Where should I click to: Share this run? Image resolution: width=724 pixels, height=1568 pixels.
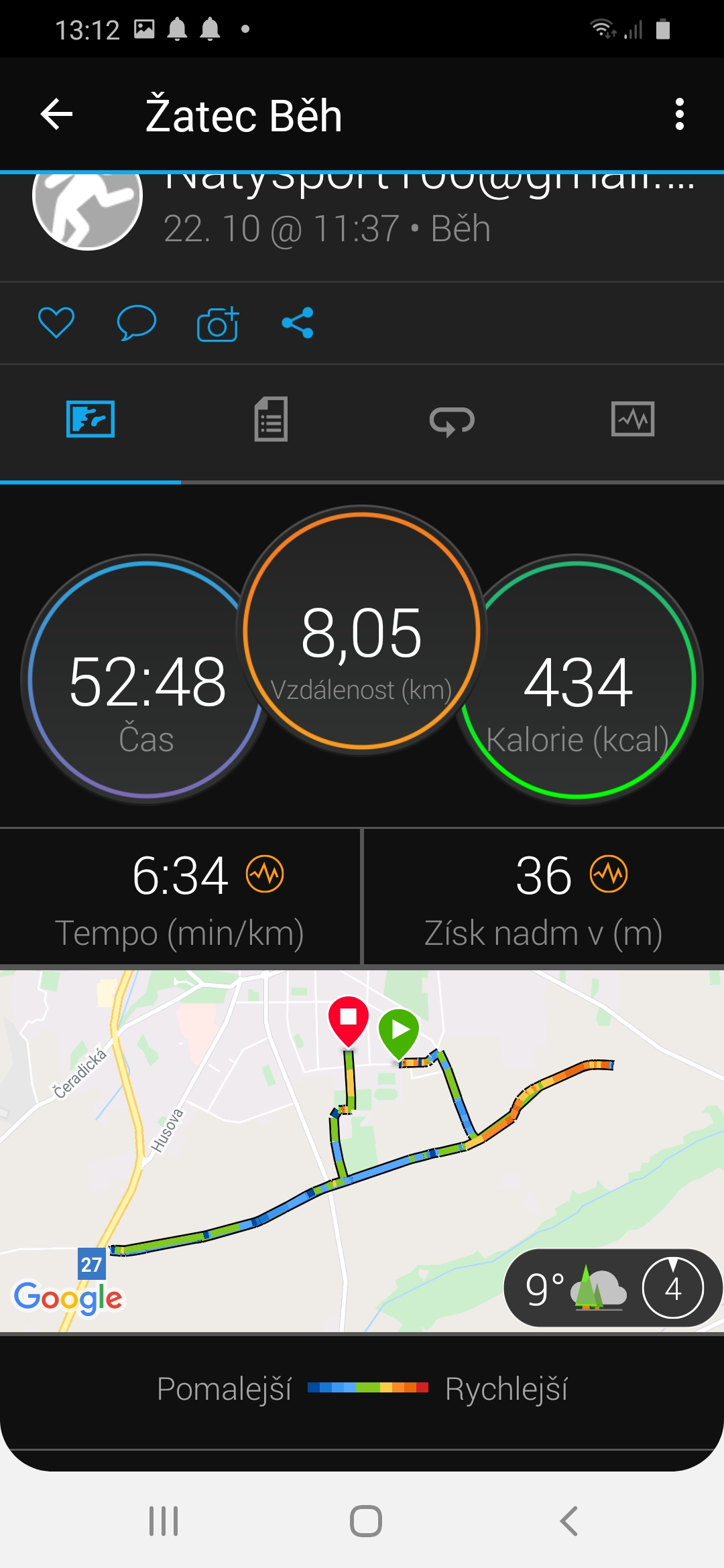pyautogui.click(x=298, y=323)
